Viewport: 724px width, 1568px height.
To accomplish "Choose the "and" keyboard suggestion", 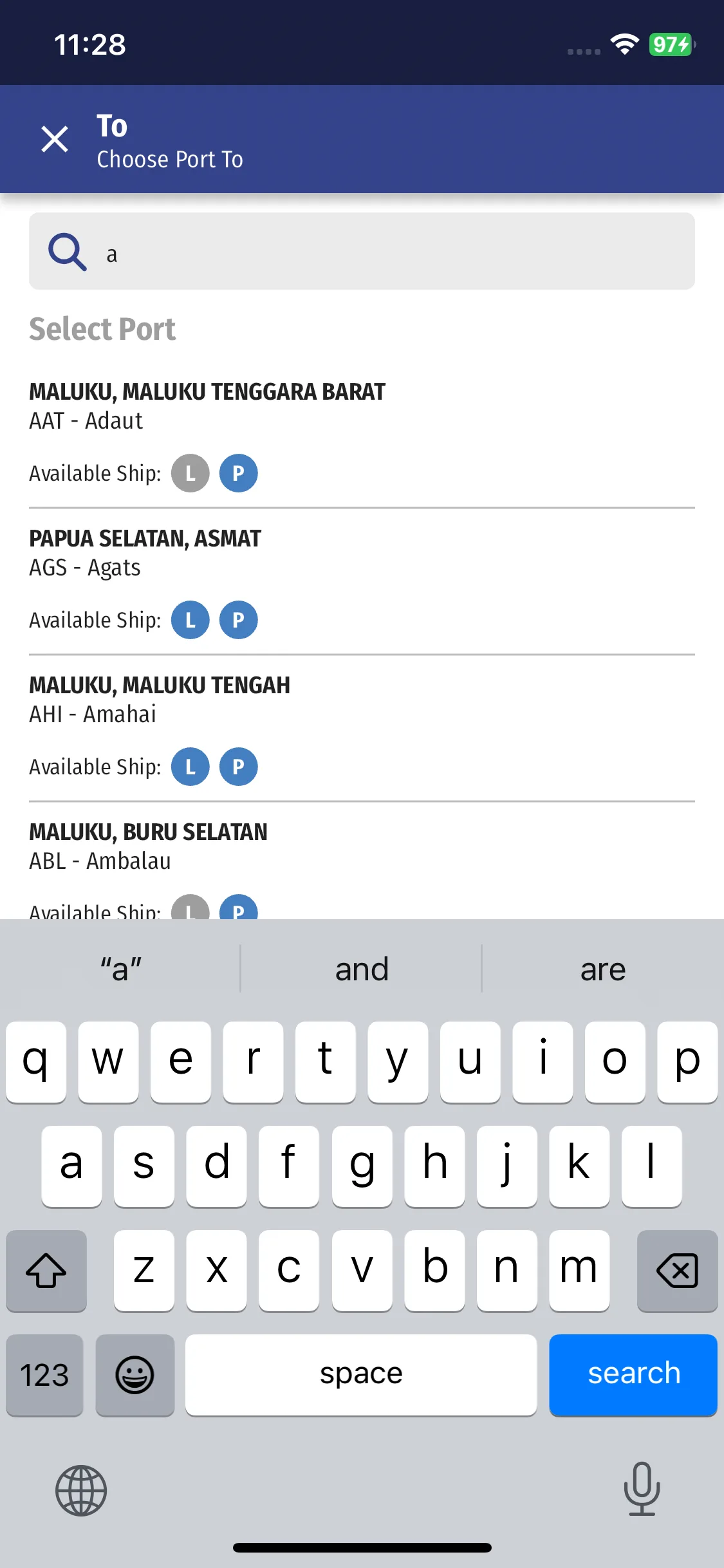I will point(362,969).
